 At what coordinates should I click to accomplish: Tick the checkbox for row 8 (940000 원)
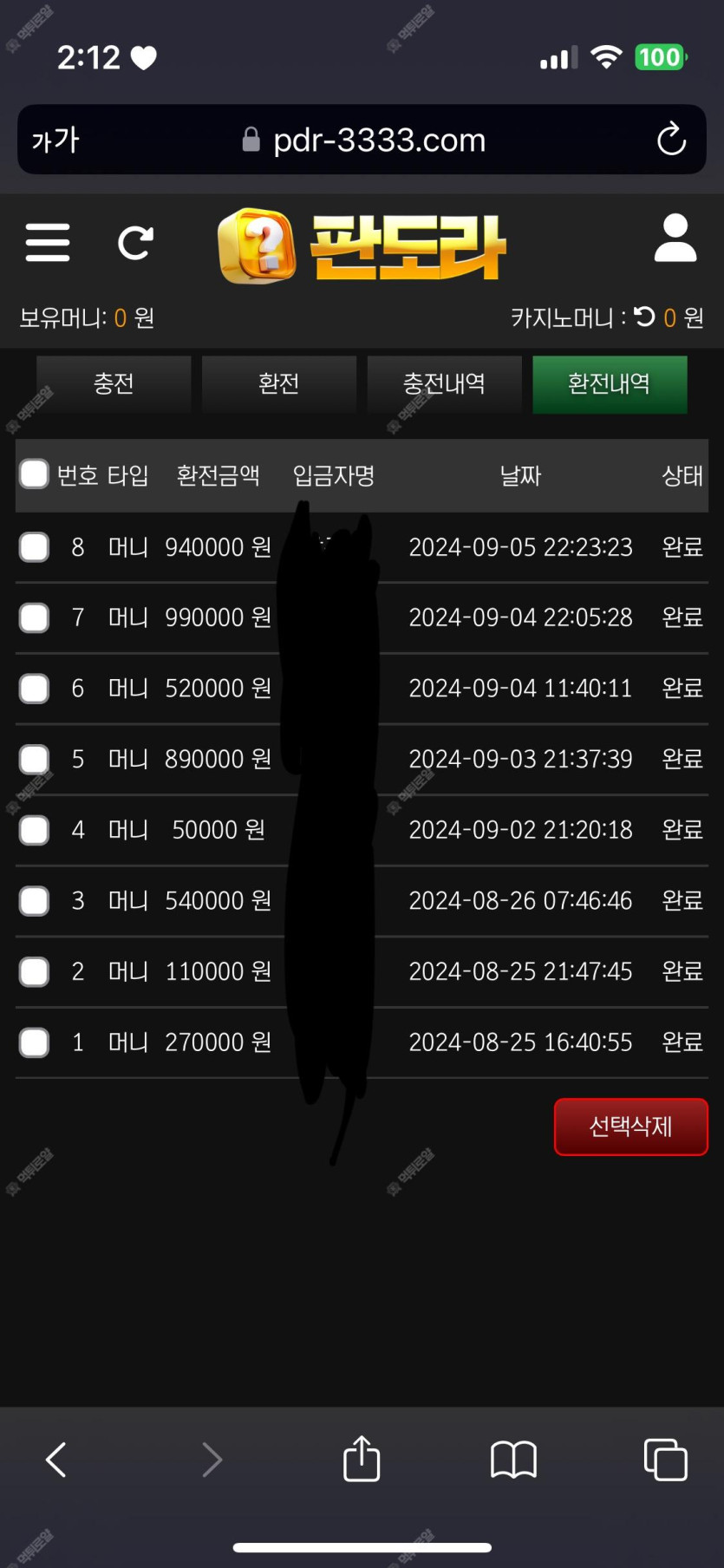34,547
